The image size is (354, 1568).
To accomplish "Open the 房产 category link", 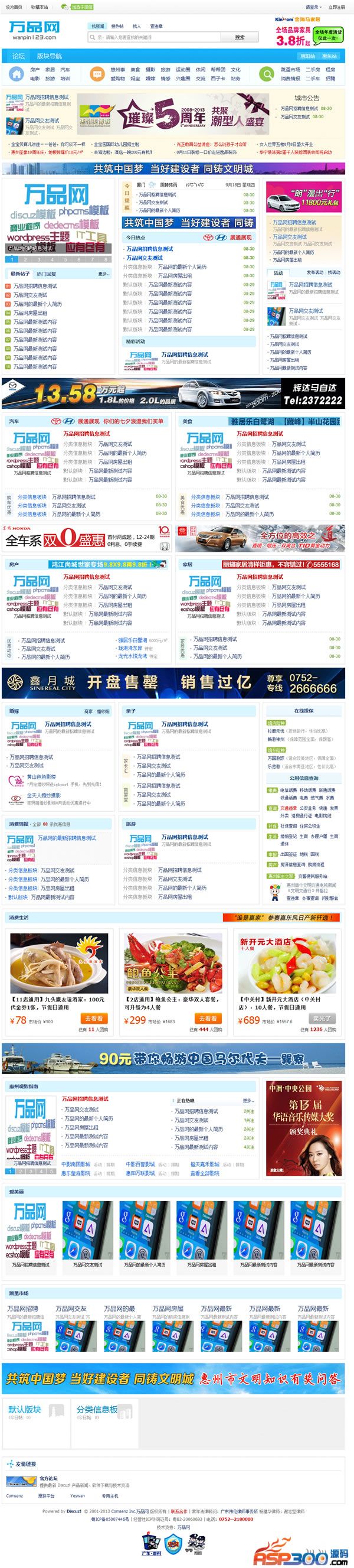I will [x=35, y=70].
